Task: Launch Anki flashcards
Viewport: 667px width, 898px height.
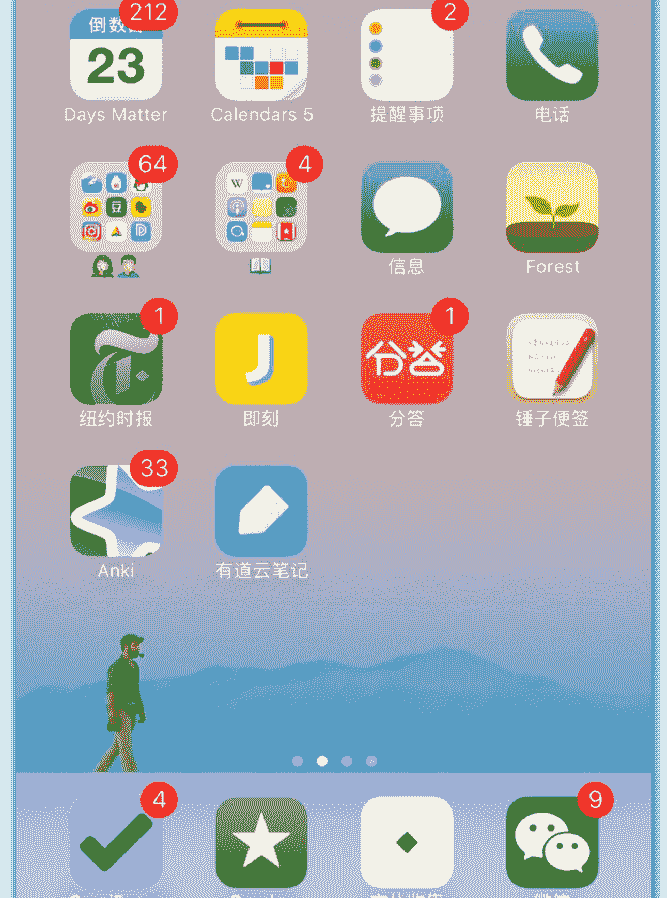Action: point(116,511)
